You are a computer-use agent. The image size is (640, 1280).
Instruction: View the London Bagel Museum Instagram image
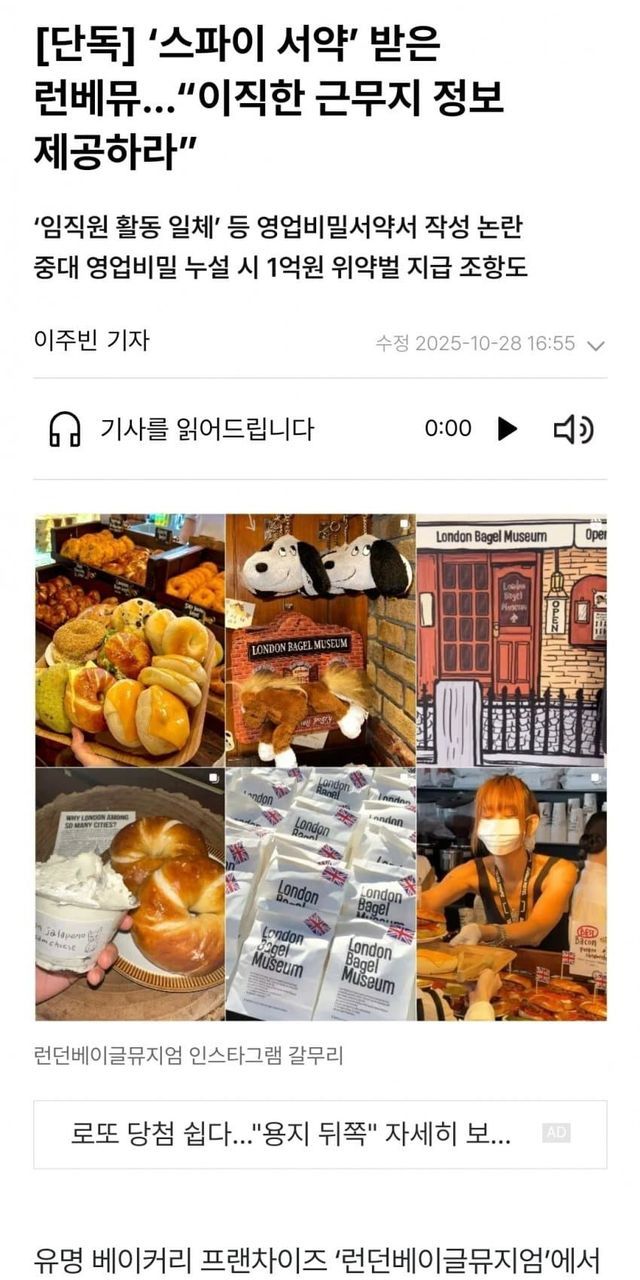pyautogui.click(x=320, y=767)
